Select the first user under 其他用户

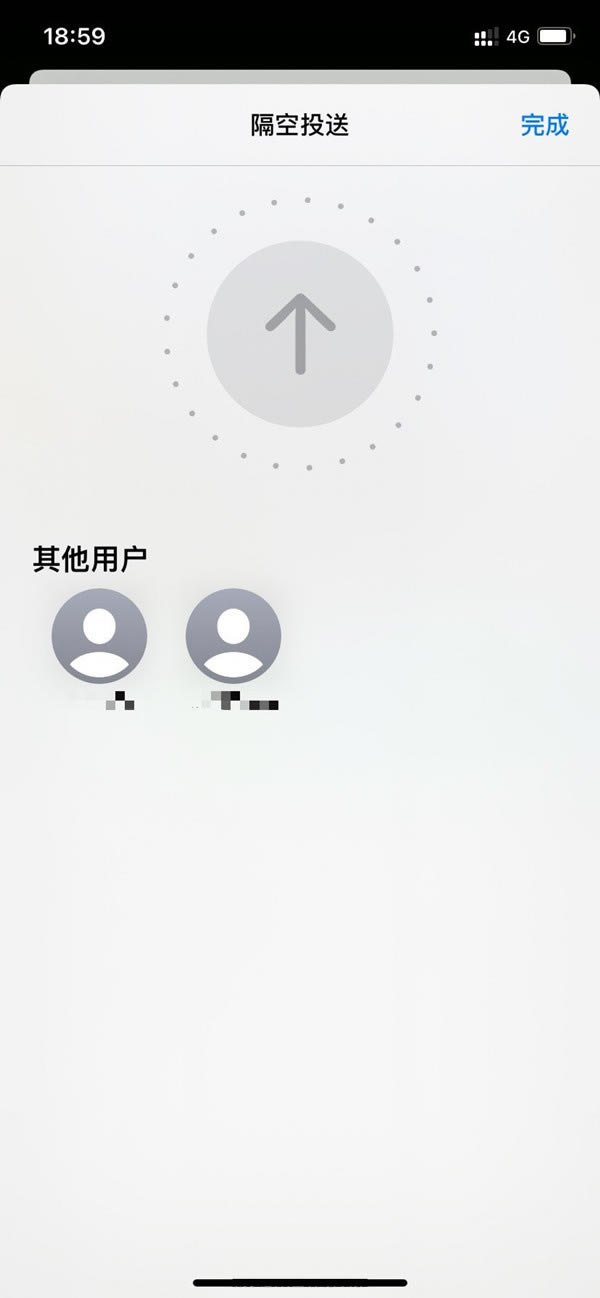[99, 636]
